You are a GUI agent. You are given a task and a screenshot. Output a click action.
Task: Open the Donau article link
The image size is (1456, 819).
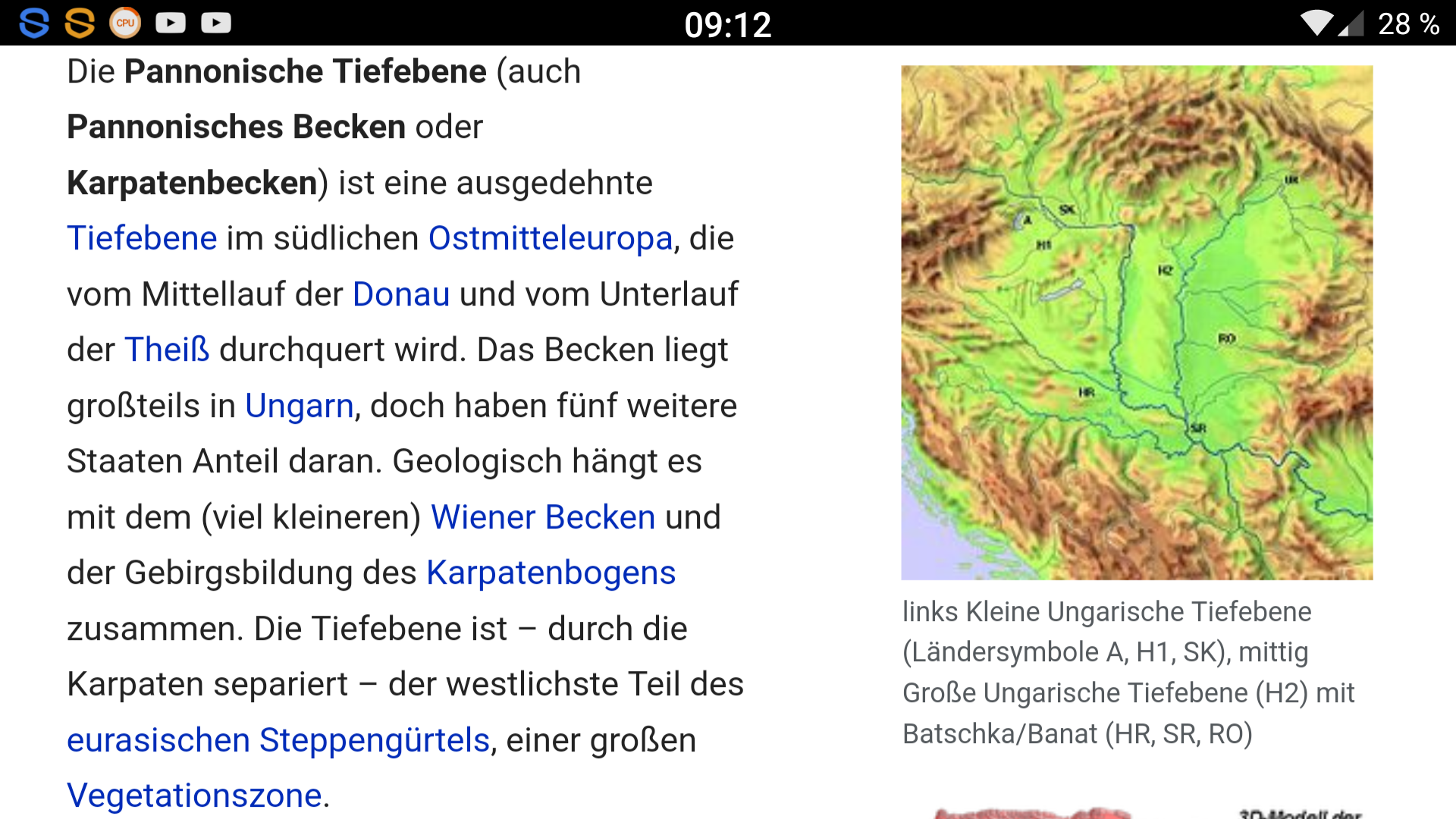coord(401,294)
